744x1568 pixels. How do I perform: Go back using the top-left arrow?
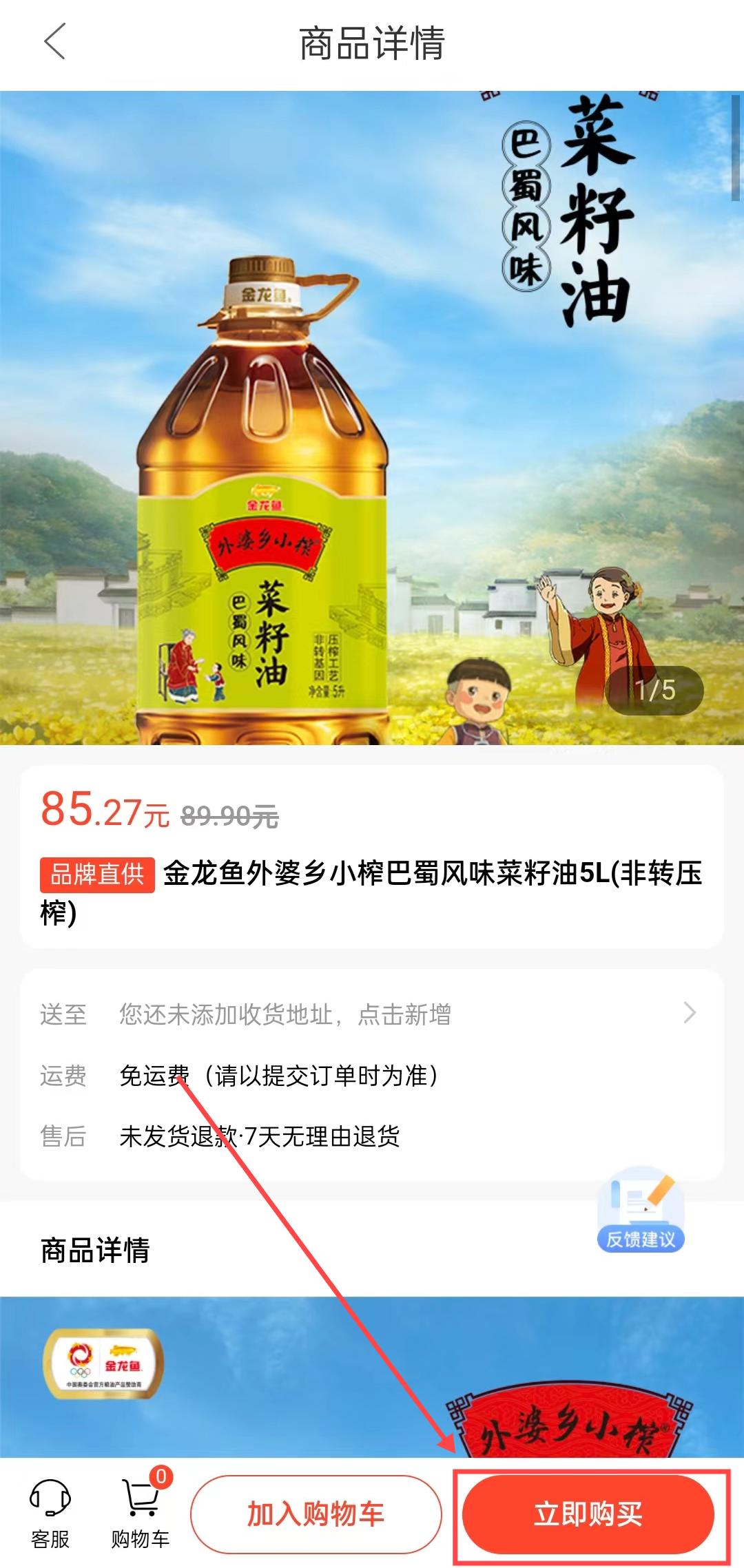pyautogui.click(x=55, y=41)
